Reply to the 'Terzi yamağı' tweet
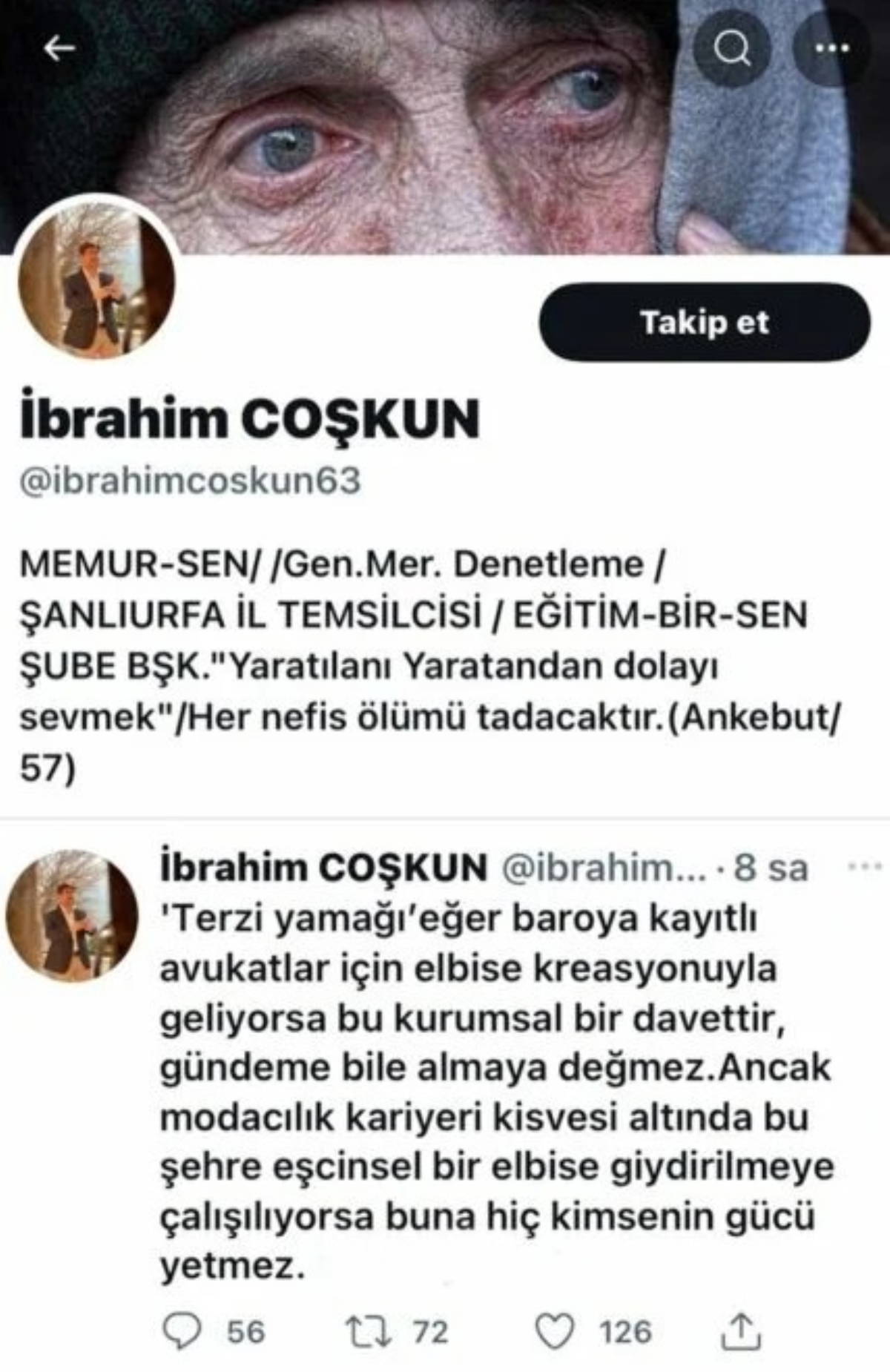This screenshot has height=1372, width=890. (182, 1330)
